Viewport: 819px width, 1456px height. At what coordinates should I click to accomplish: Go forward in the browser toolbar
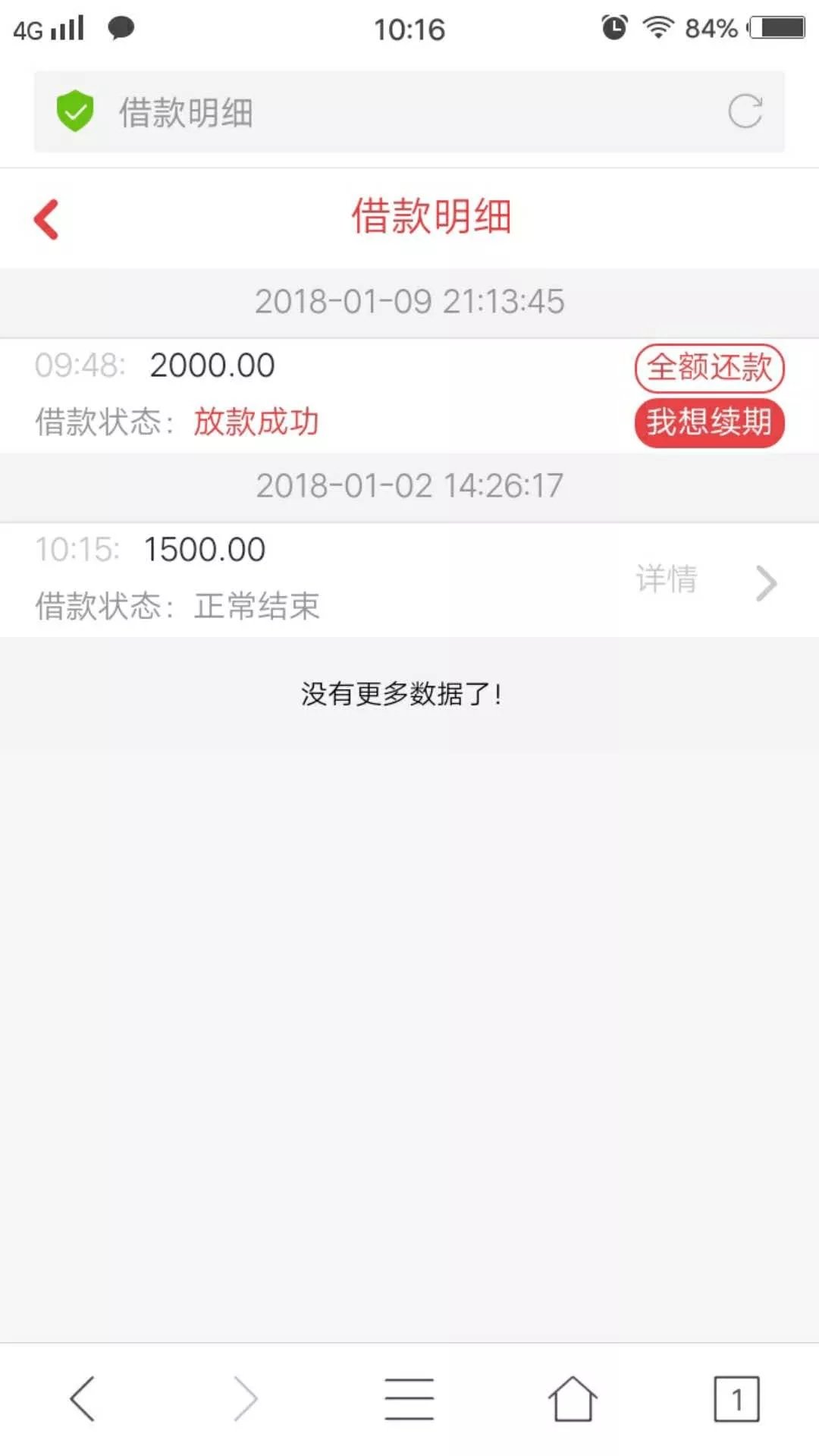click(245, 1398)
